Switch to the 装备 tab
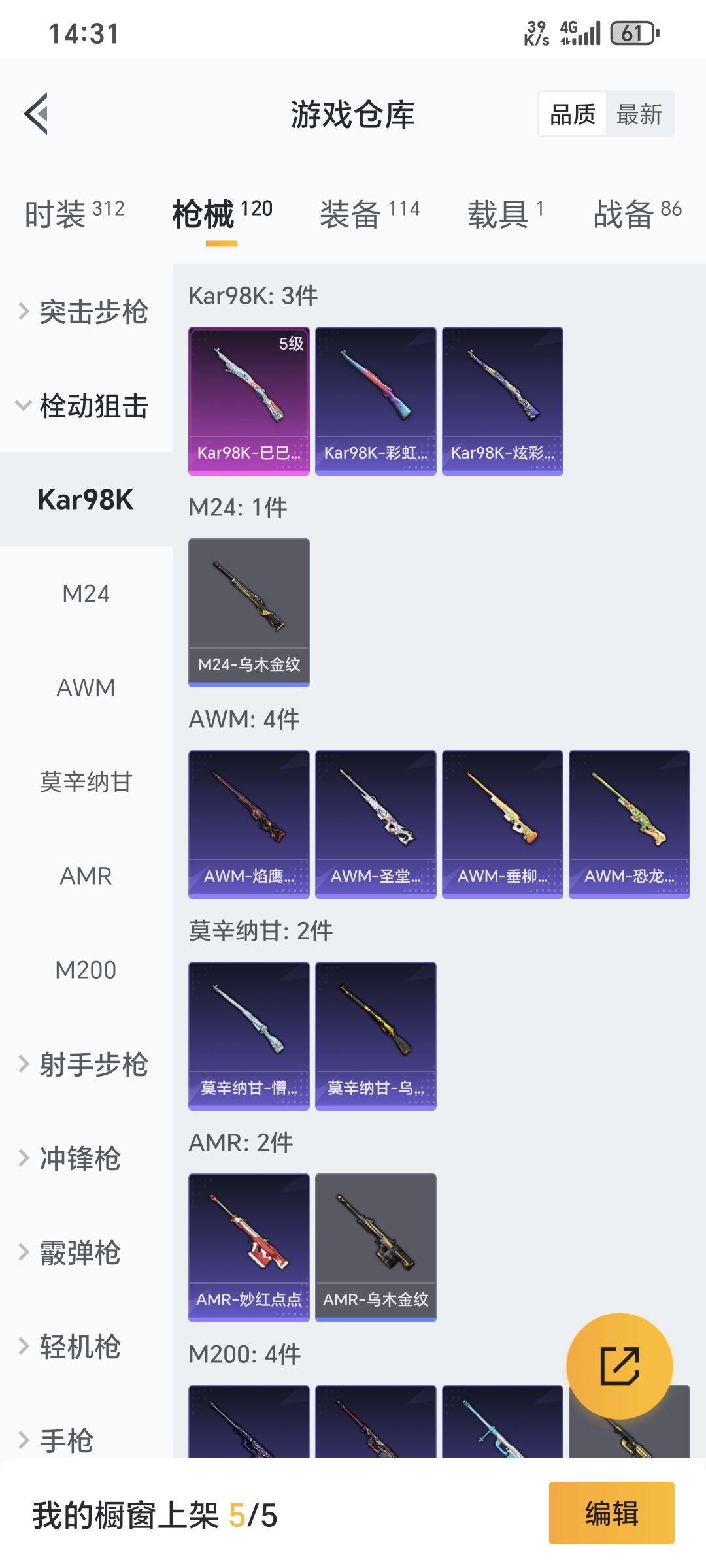The height and width of the screenshot is (1568, 706). tap(369, 214)
